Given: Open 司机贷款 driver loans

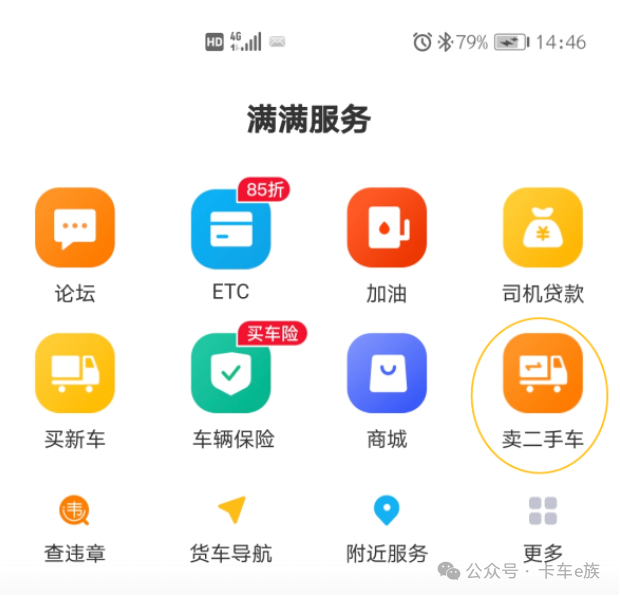Looking at the screenshot, I should 543,229.
